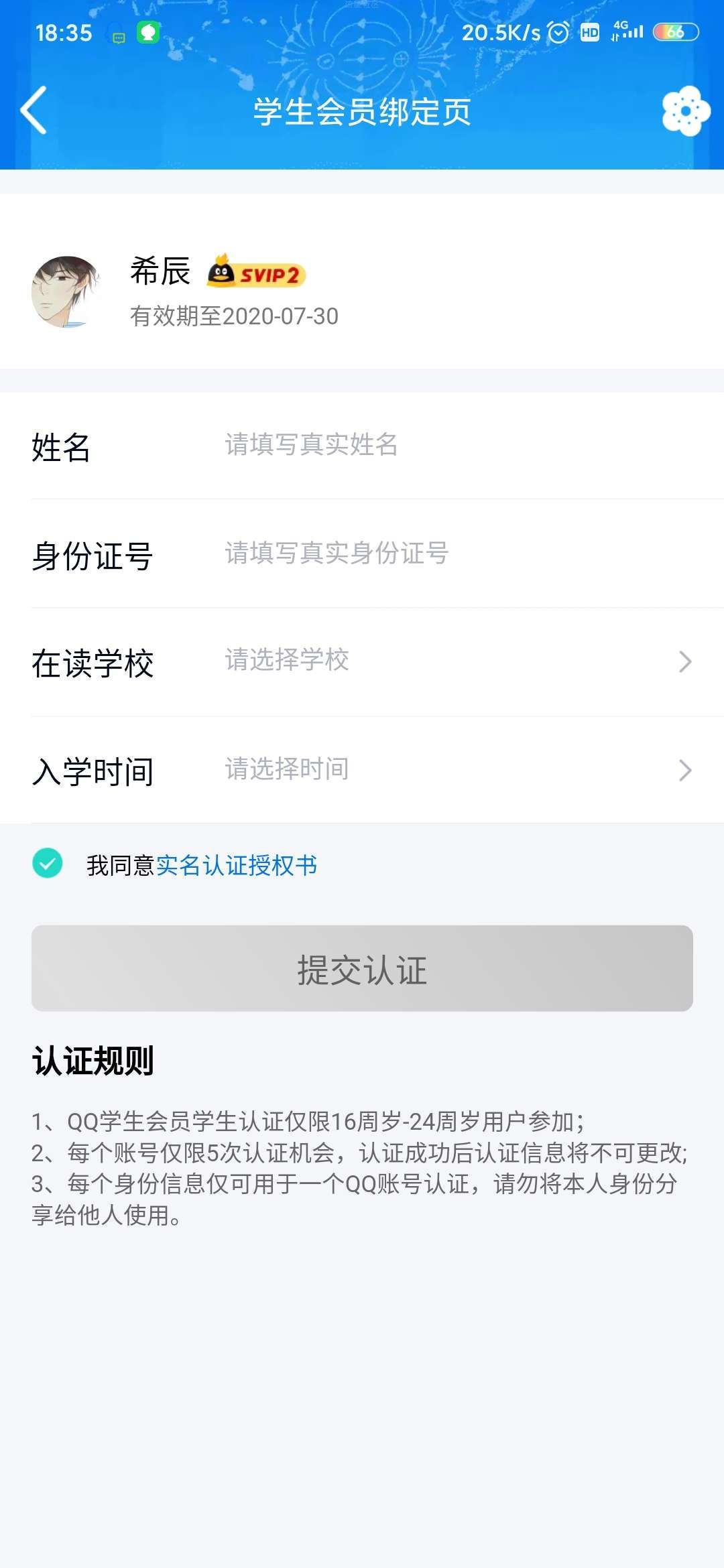Image resolution: width=724 pixels, height=1568 pixels.
Task: Open the 实名认证授权书 link
Action: click(x=237, y=866)
